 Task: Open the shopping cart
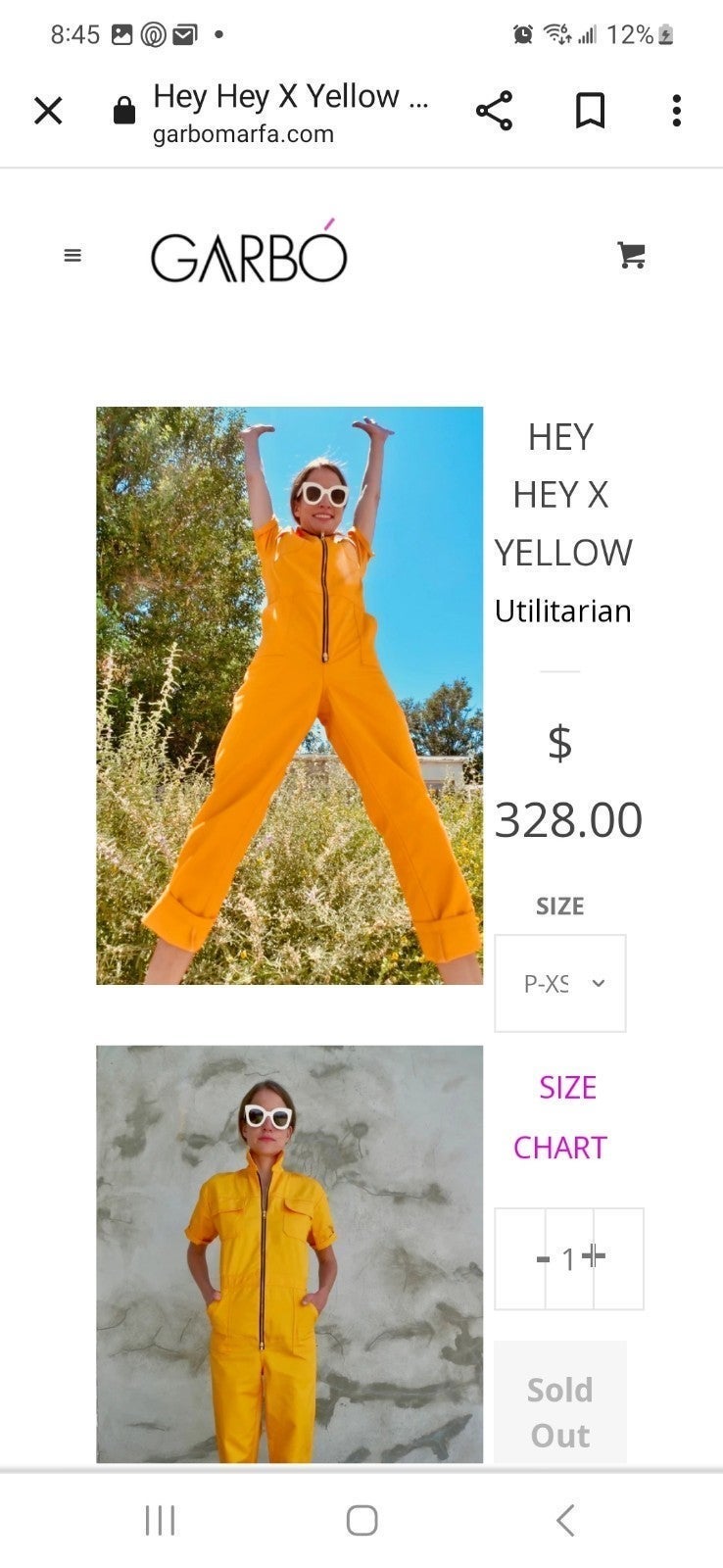[631, 255]
